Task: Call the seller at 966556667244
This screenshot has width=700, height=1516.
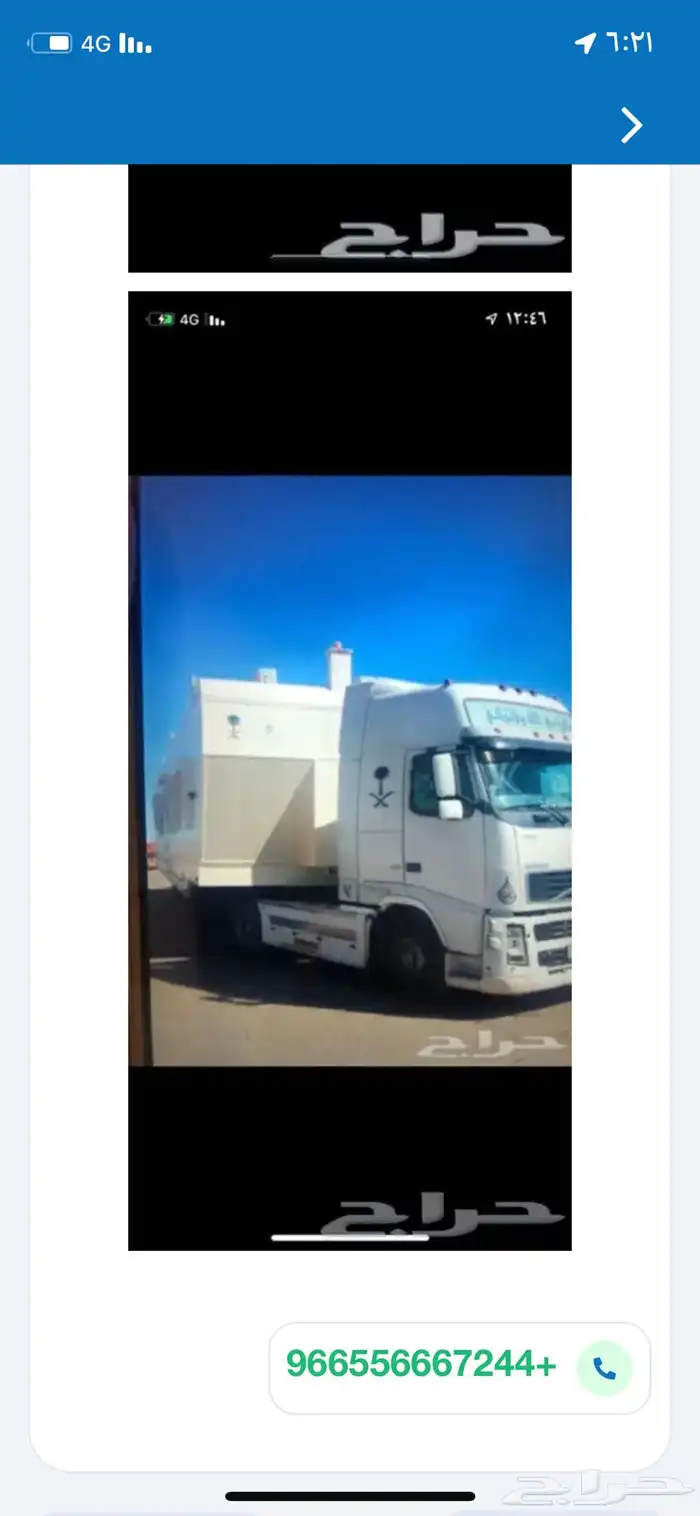Action: point(604,1368)
